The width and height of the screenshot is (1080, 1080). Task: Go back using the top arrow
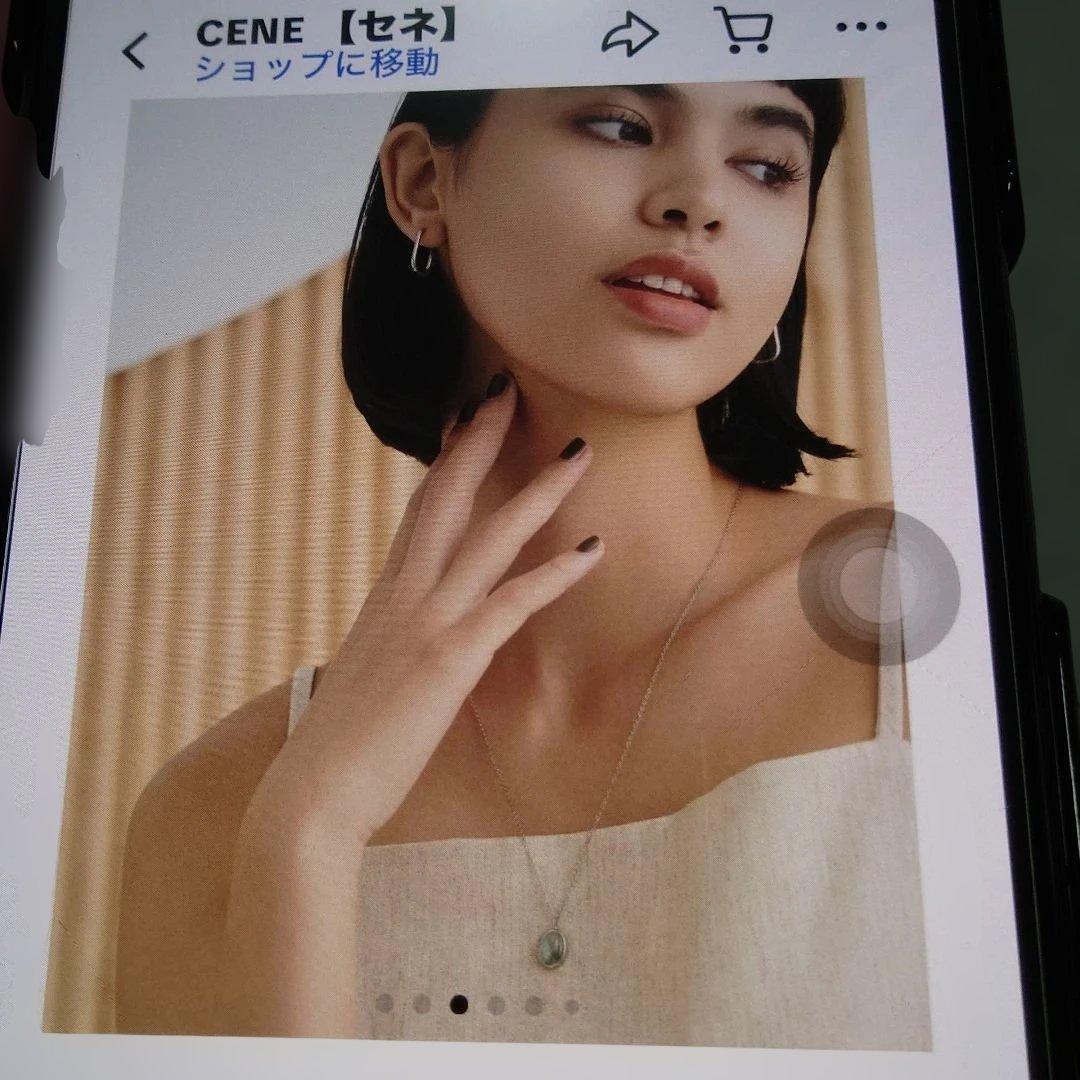134,49
